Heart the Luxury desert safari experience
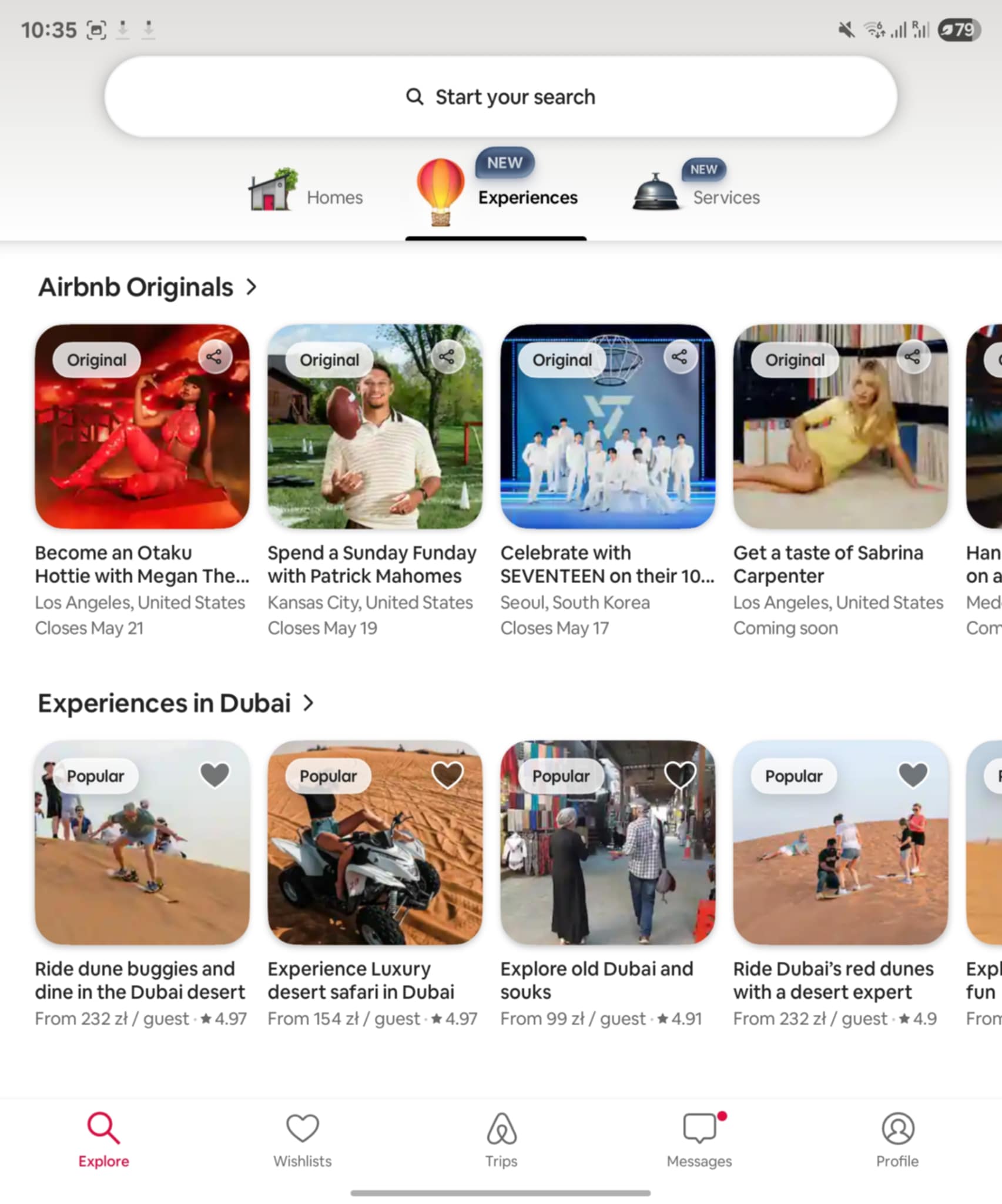Viewport: 1002px width, 1204px height. tap(447, 775)
